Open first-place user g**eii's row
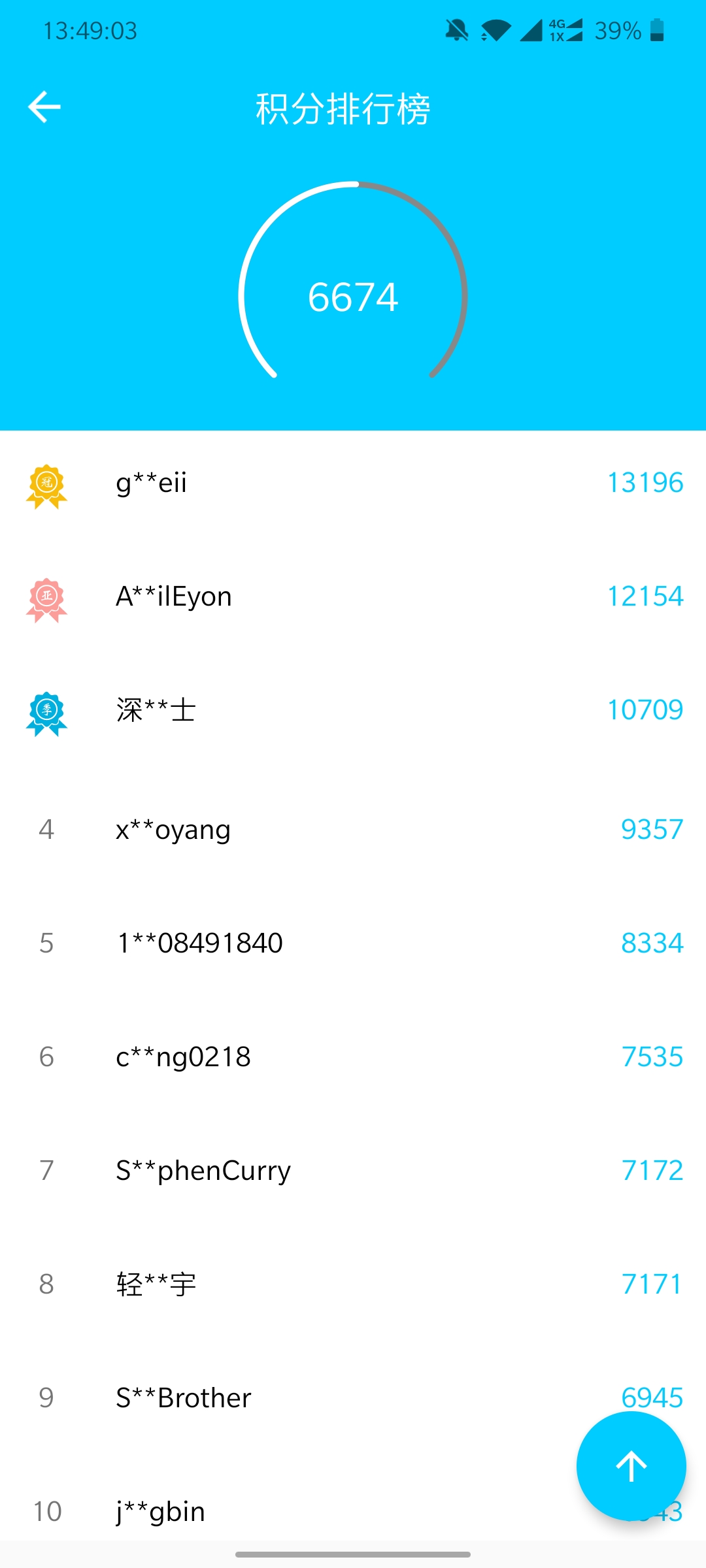The image size is (706, 1568). tap(353, 483)
